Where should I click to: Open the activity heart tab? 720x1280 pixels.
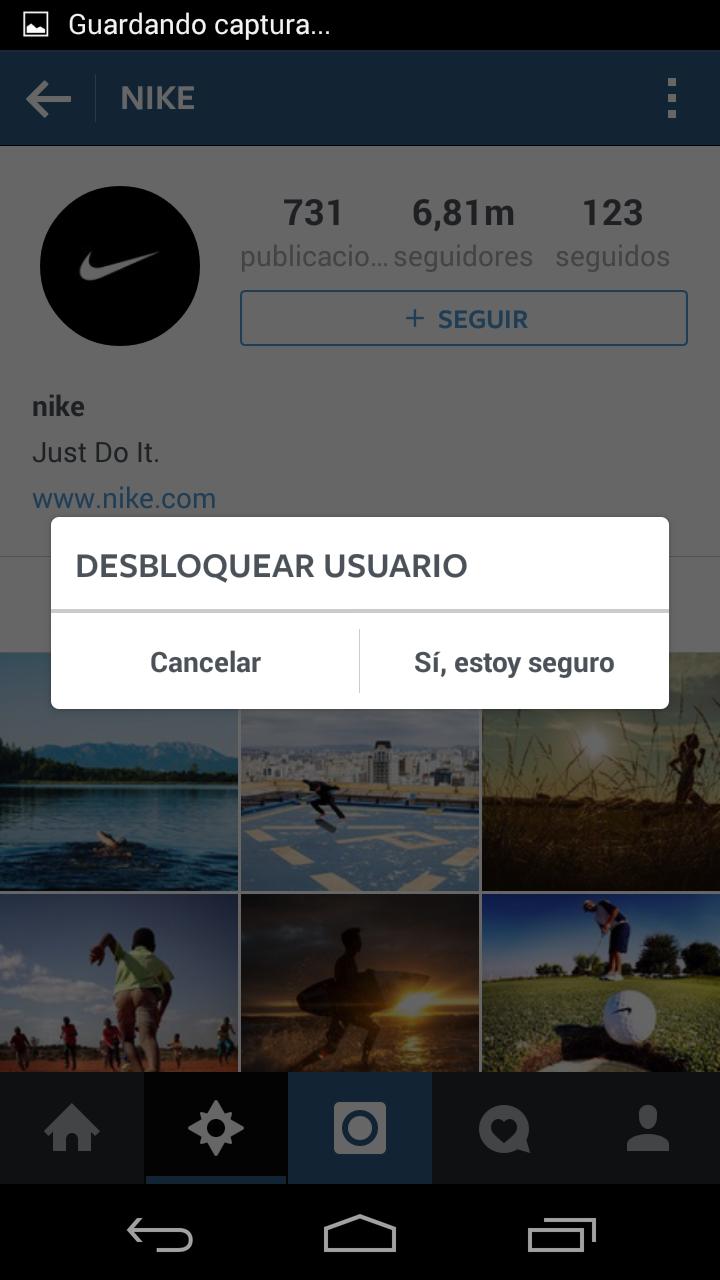[504, 1129]
